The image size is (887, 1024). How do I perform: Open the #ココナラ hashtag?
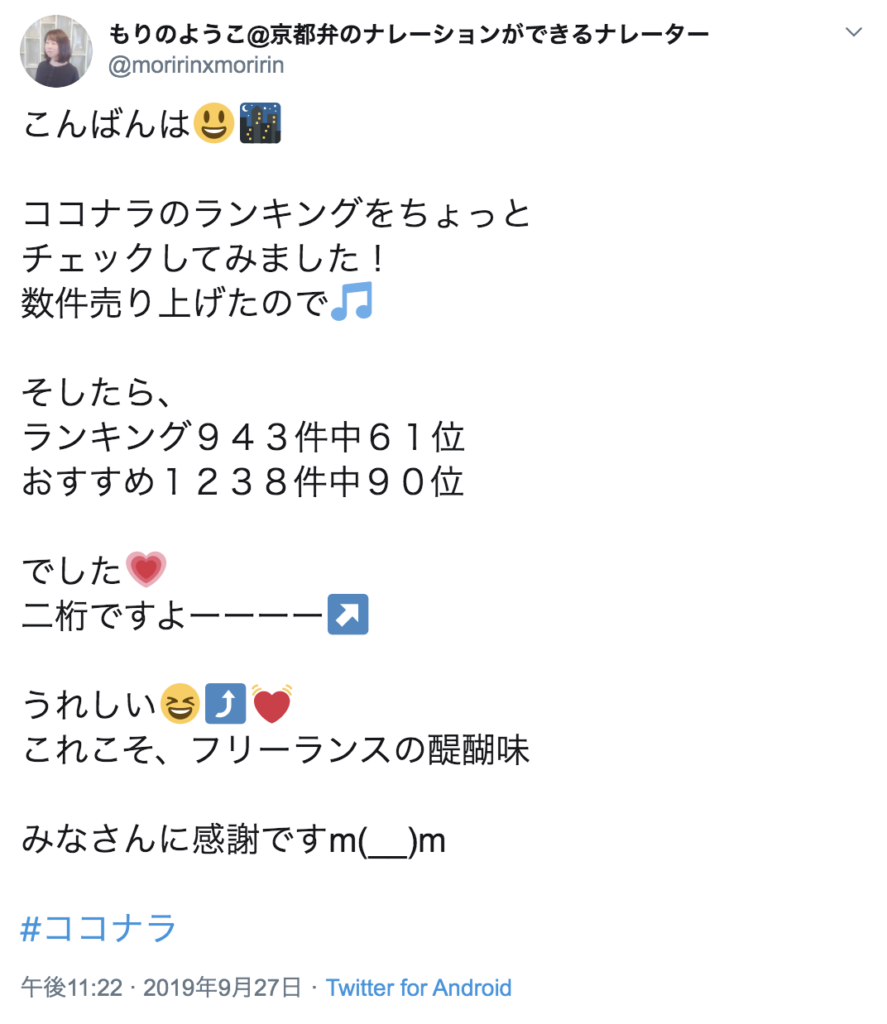(99, 928)
